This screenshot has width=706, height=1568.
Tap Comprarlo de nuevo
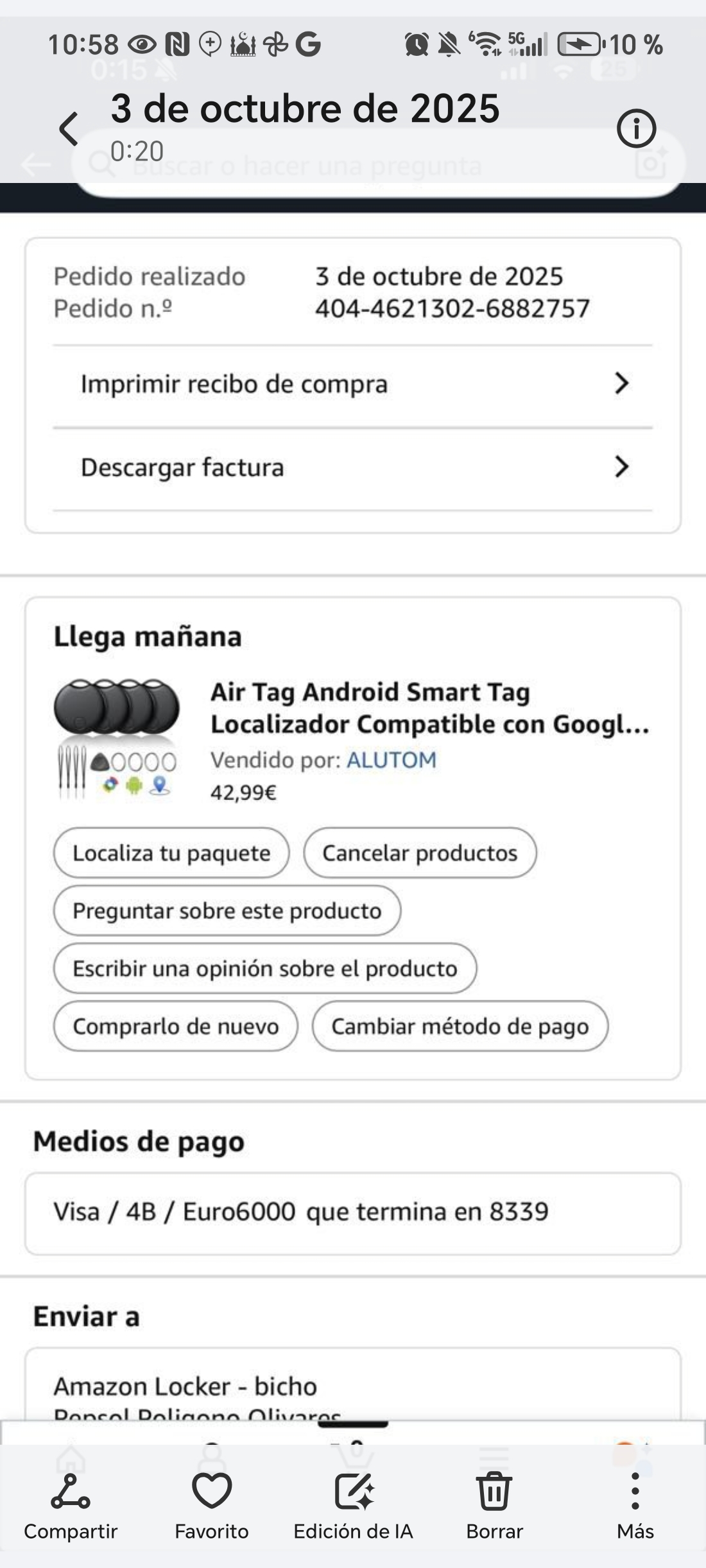[176, 1027]
